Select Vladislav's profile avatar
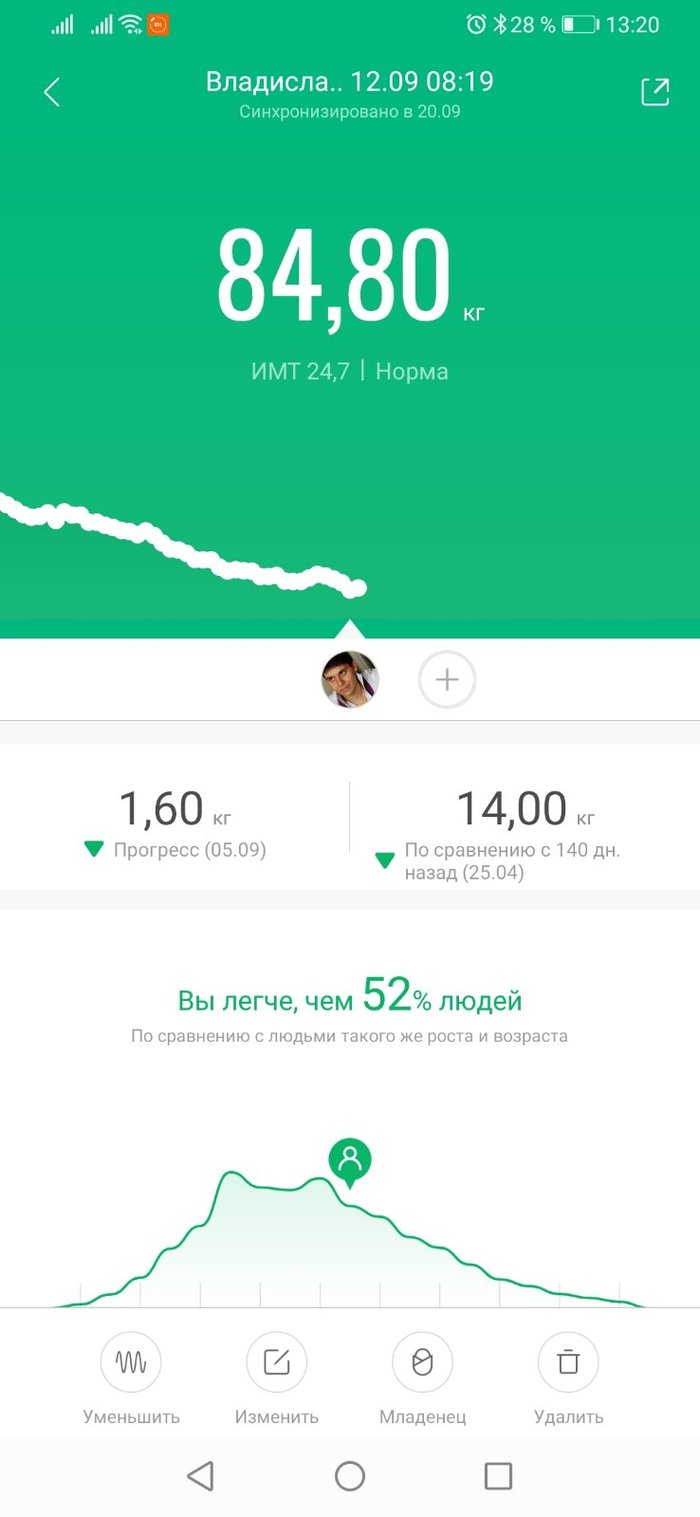Viewport: 700px width, 1517px height. (350, 680)
